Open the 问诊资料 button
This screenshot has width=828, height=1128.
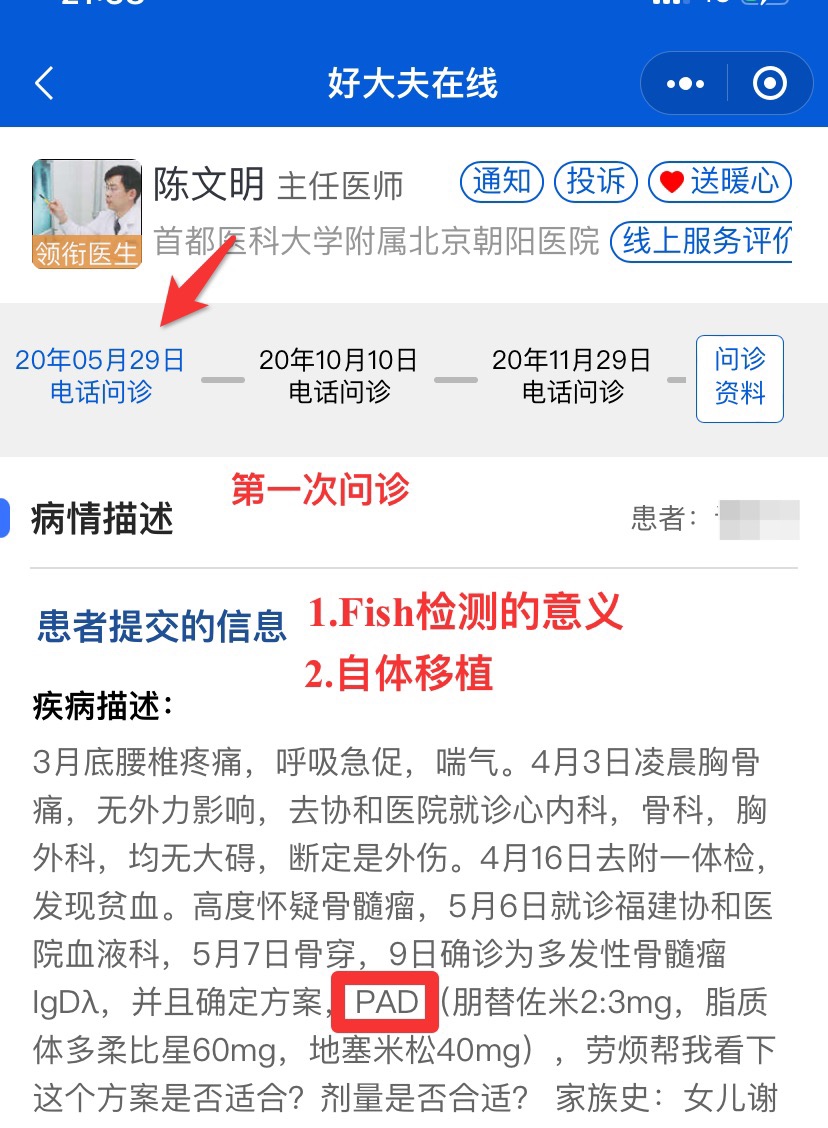[739, 378]
